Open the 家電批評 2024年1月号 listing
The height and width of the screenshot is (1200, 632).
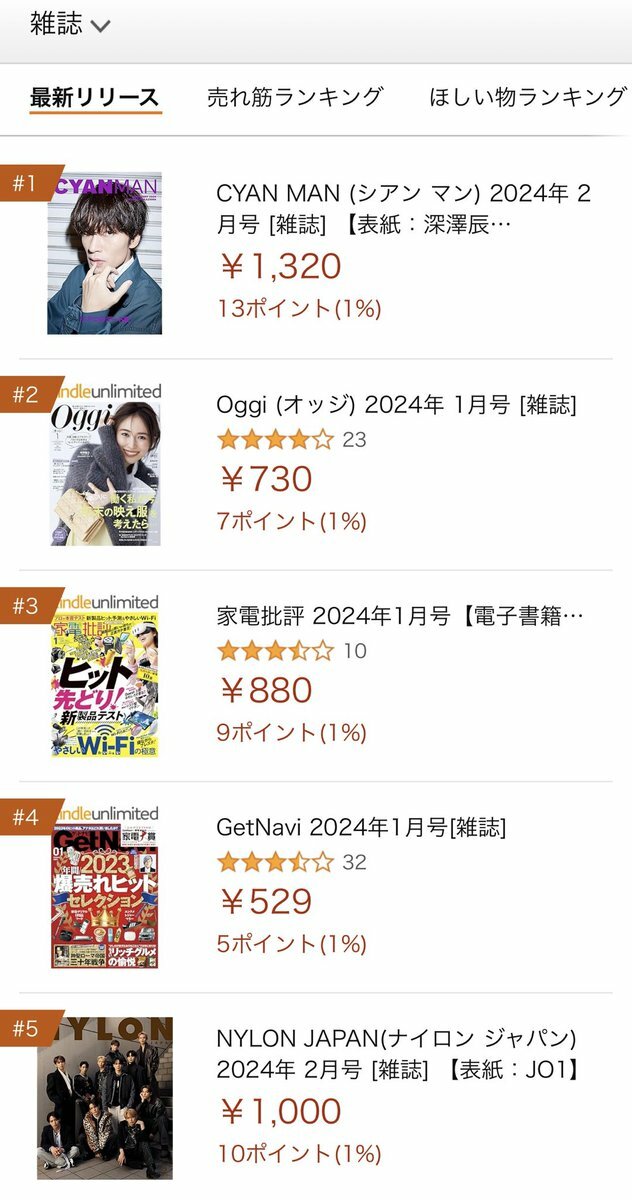(x=399, y=616)
